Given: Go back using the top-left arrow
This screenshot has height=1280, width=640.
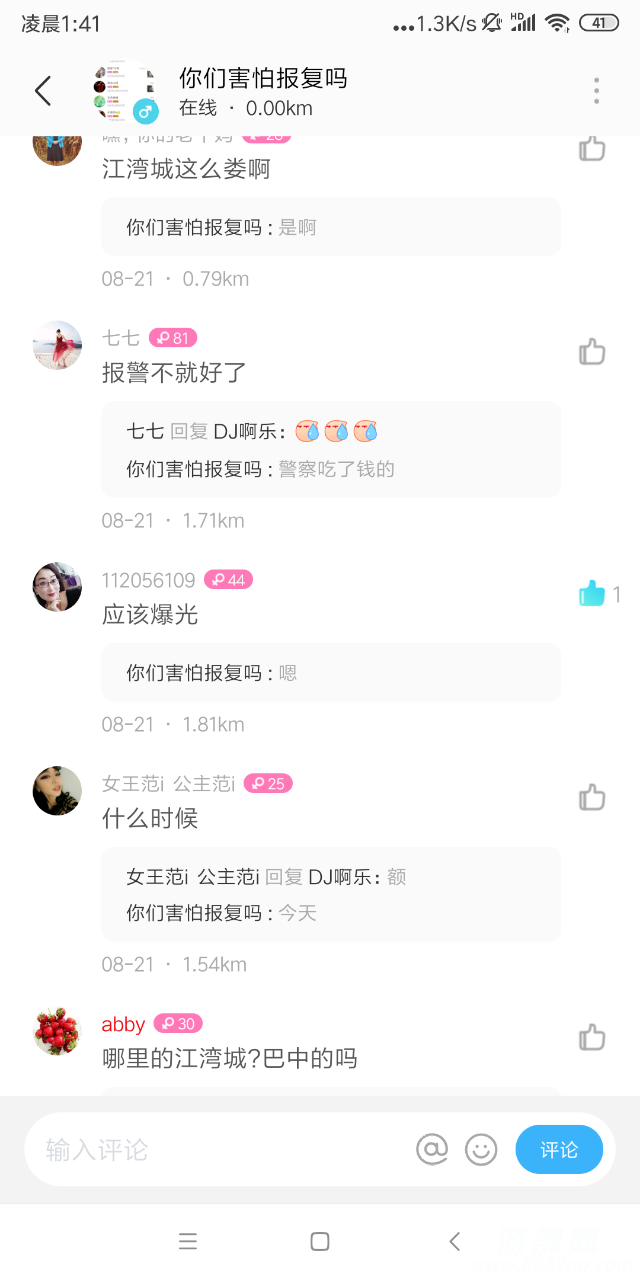Looking at the screenshot, I should [x=42, y=91].
